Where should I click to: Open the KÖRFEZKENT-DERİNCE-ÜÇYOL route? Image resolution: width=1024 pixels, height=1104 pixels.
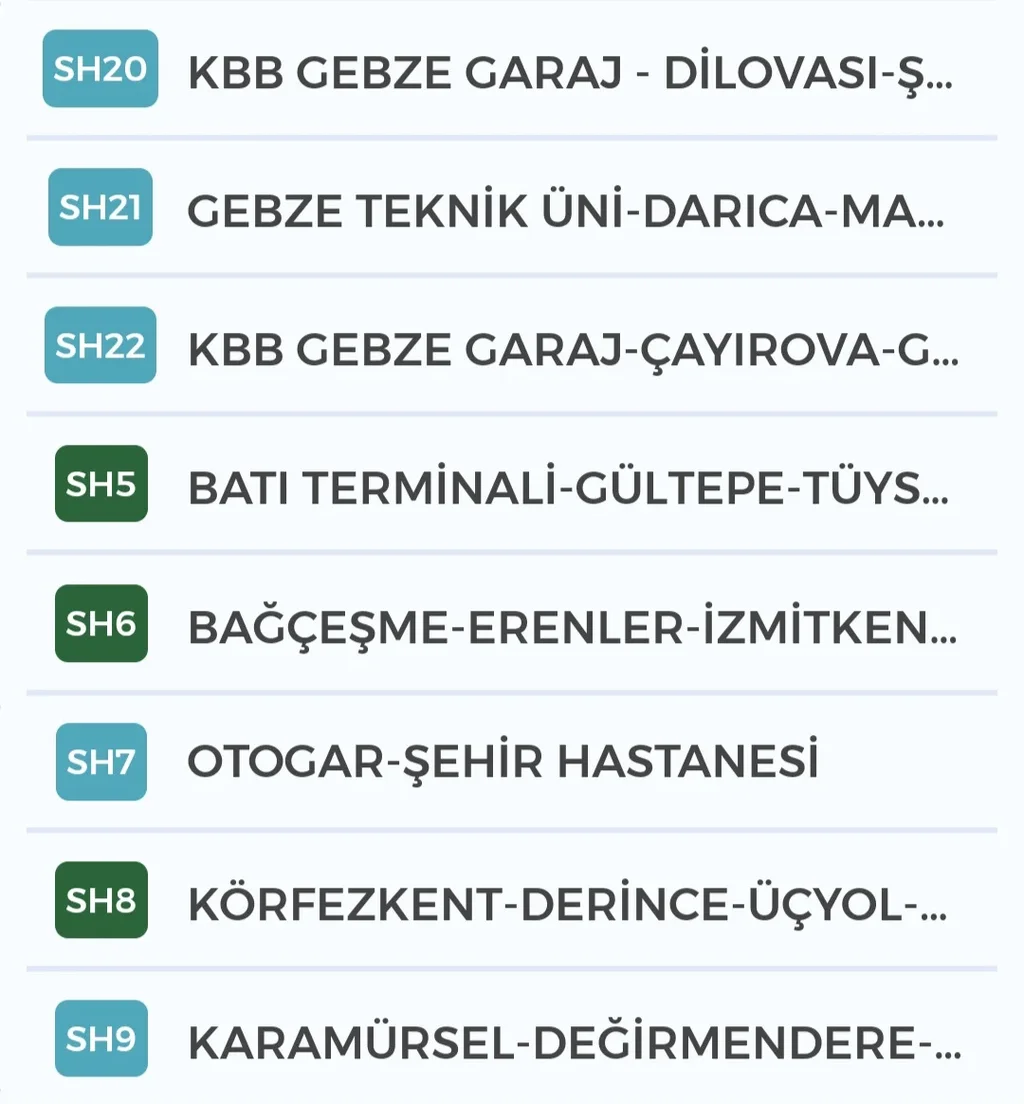[x=570, y=902]
